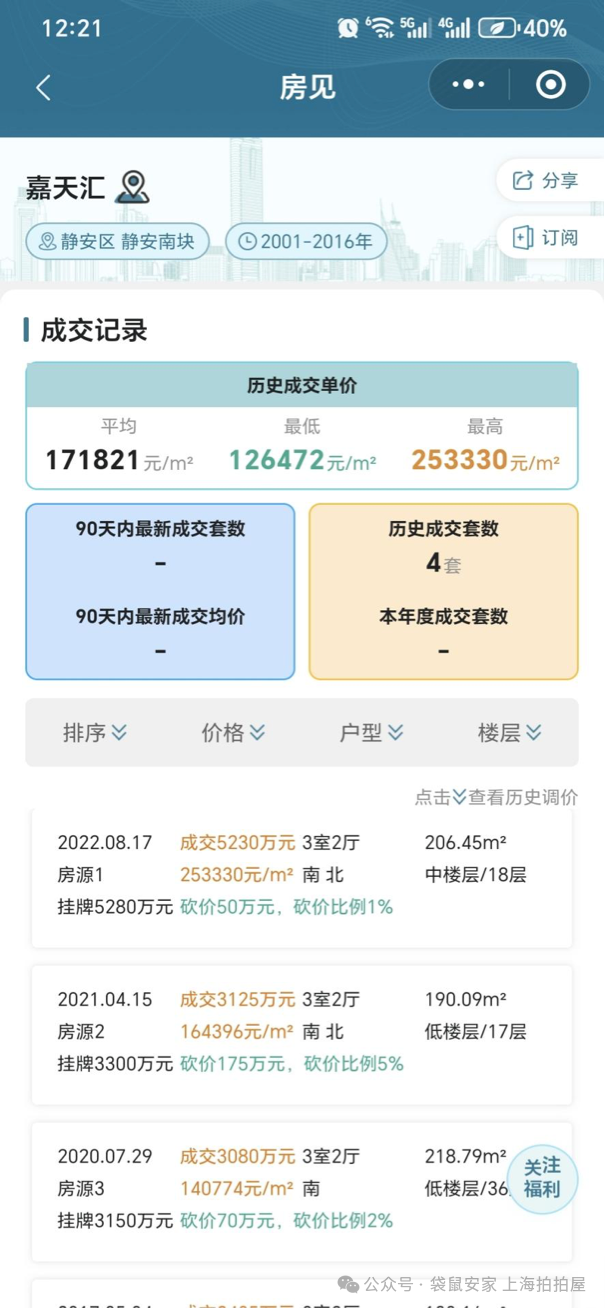Expand the 价格 price filter

(233, 733)
